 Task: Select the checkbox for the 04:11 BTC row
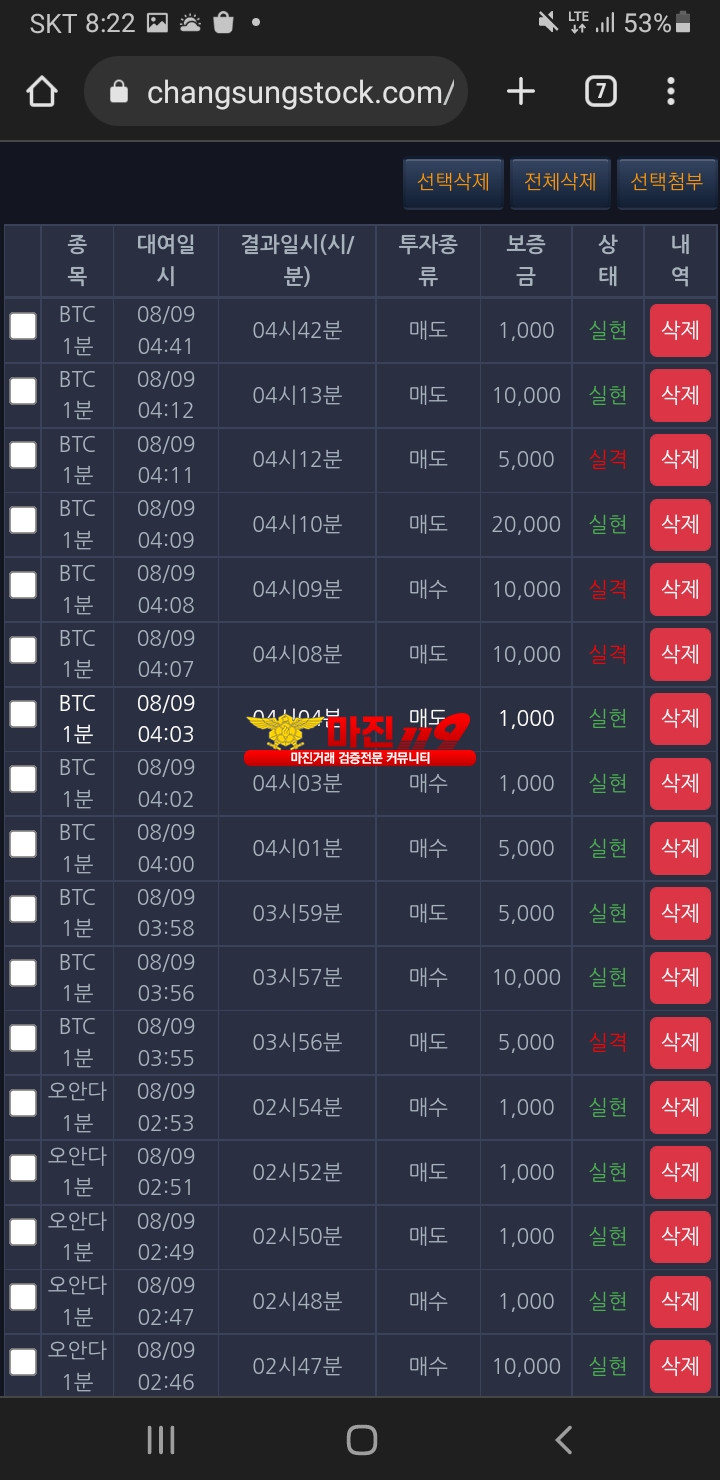23,455
